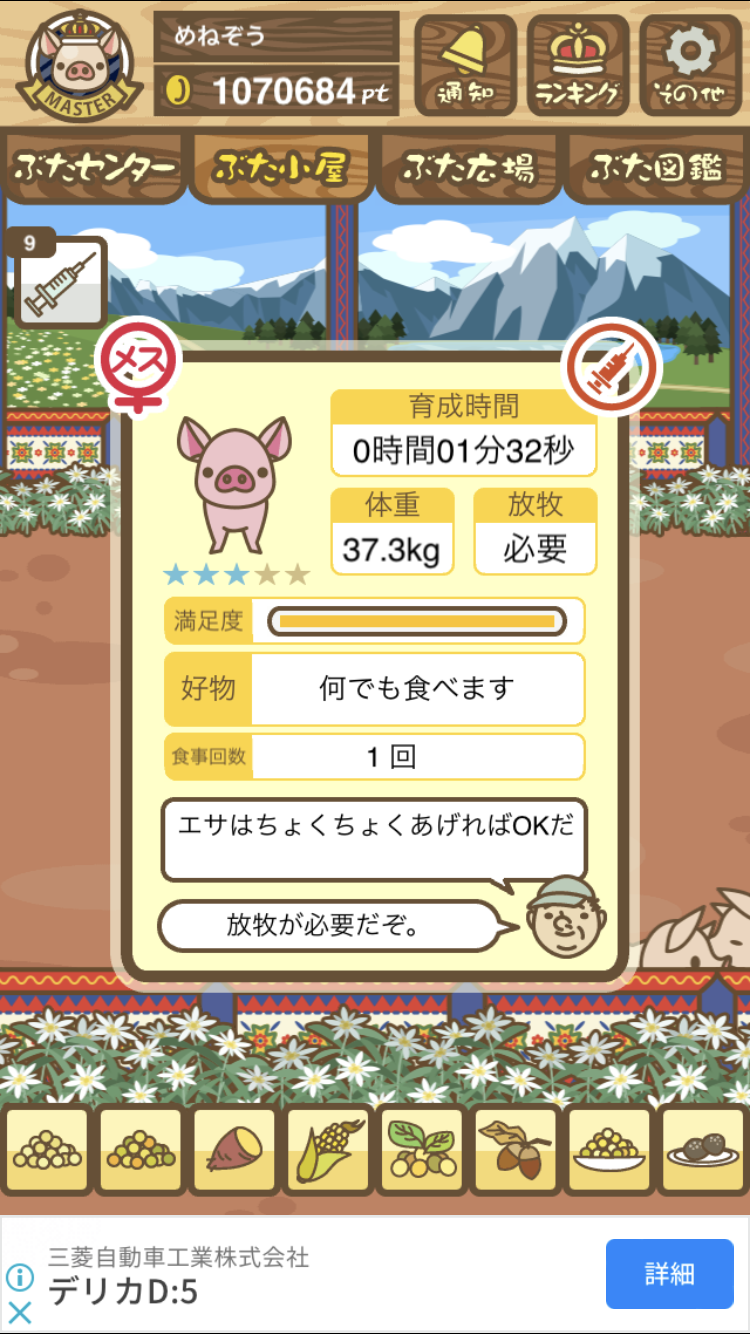Switch to the ぶた小屋 tab
The height and width of the screenshot is (1334, 750).
pyautogui.click(x=281, y=168)
